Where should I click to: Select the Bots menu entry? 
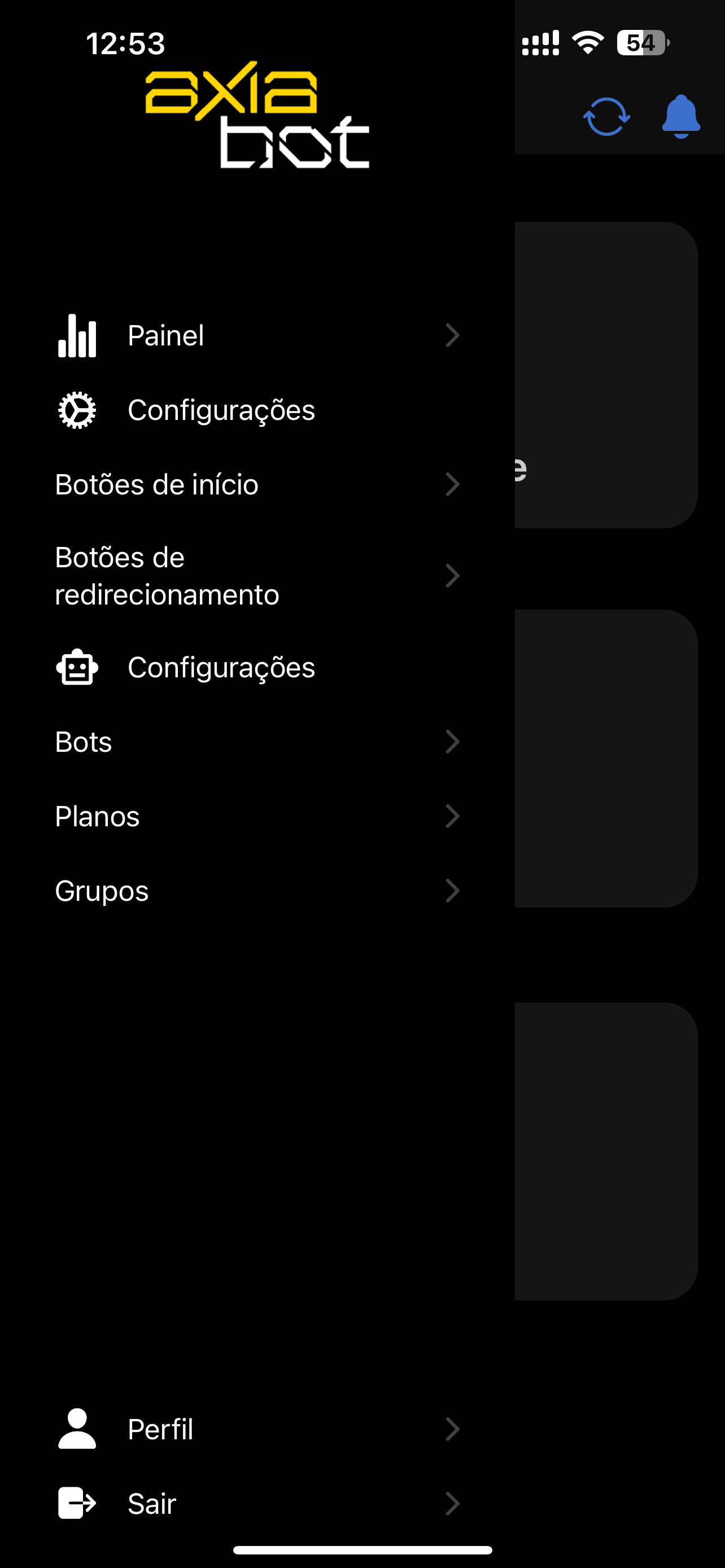(257, 742)
